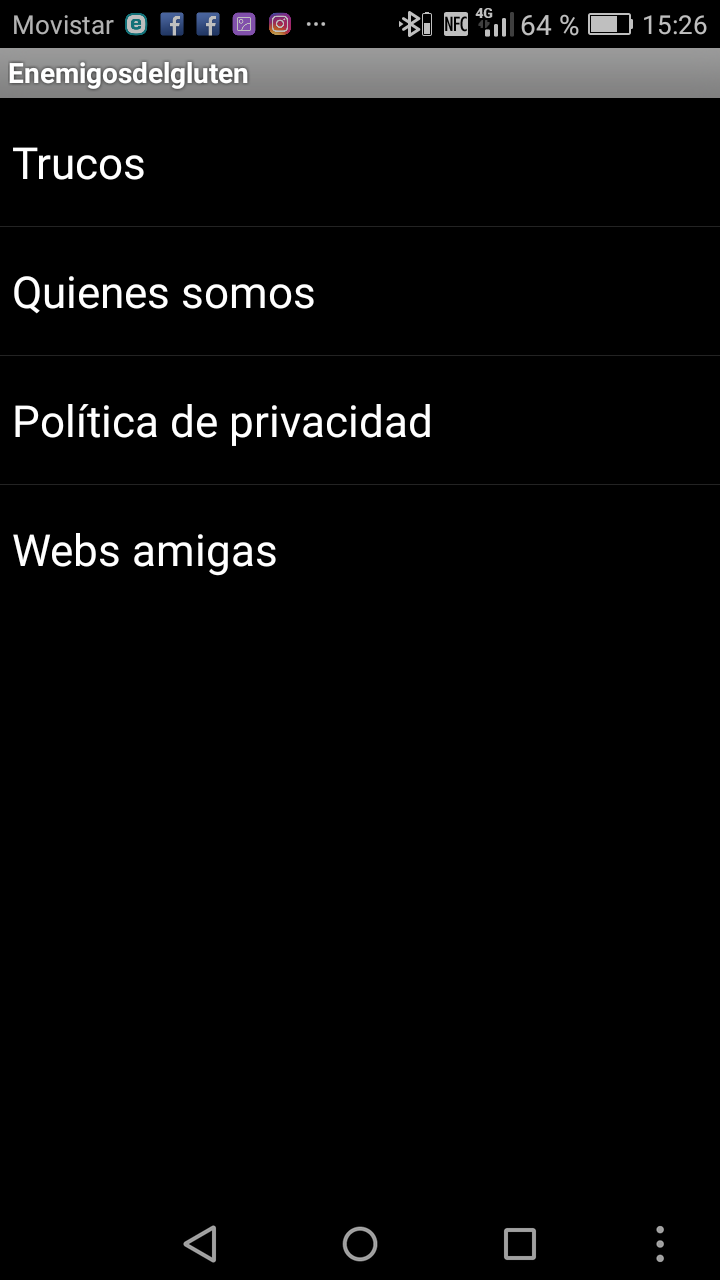Image resolution: width=720 pixels, height=1280 pixels.
Task: Go back with the system back button
Action: [x=200, y=1244]
